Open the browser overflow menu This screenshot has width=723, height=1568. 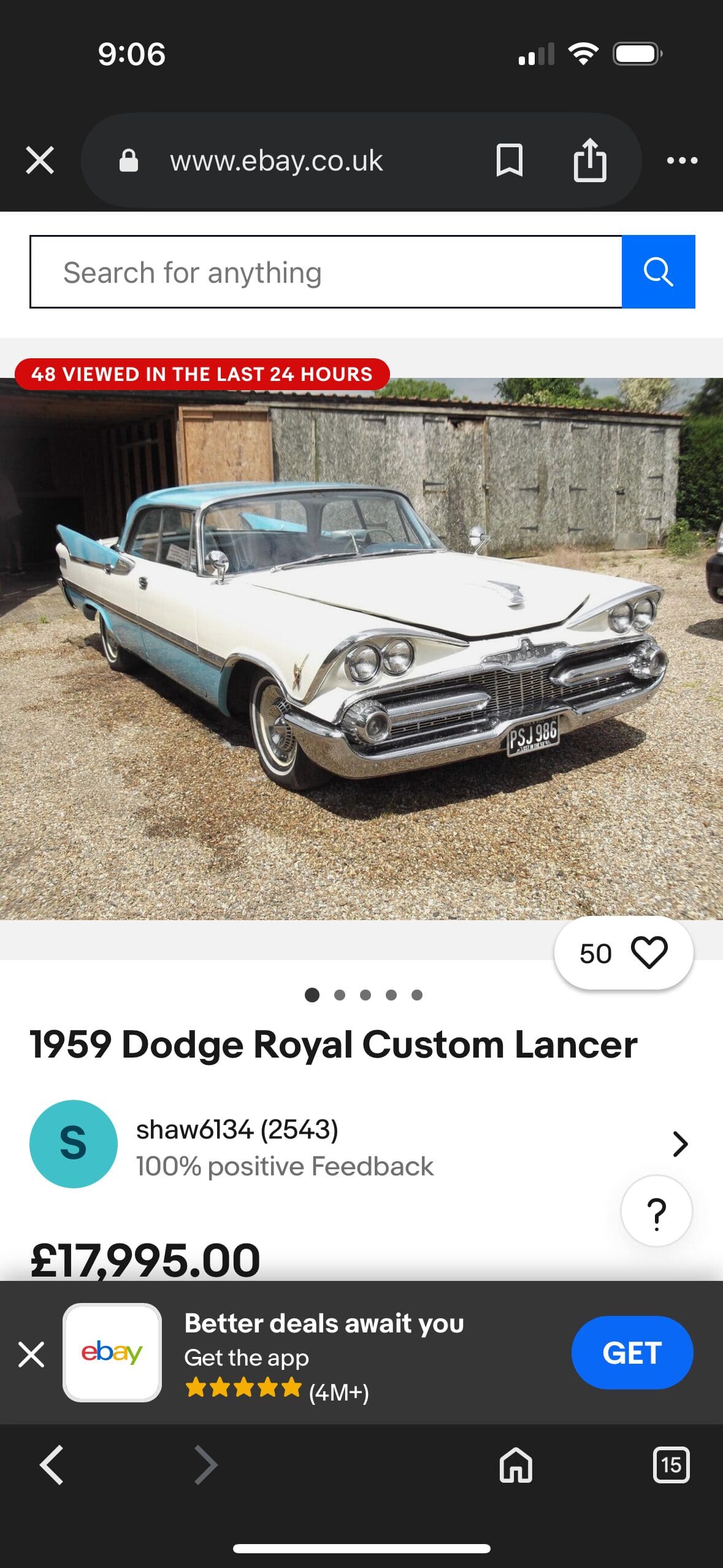coord(682,161)
